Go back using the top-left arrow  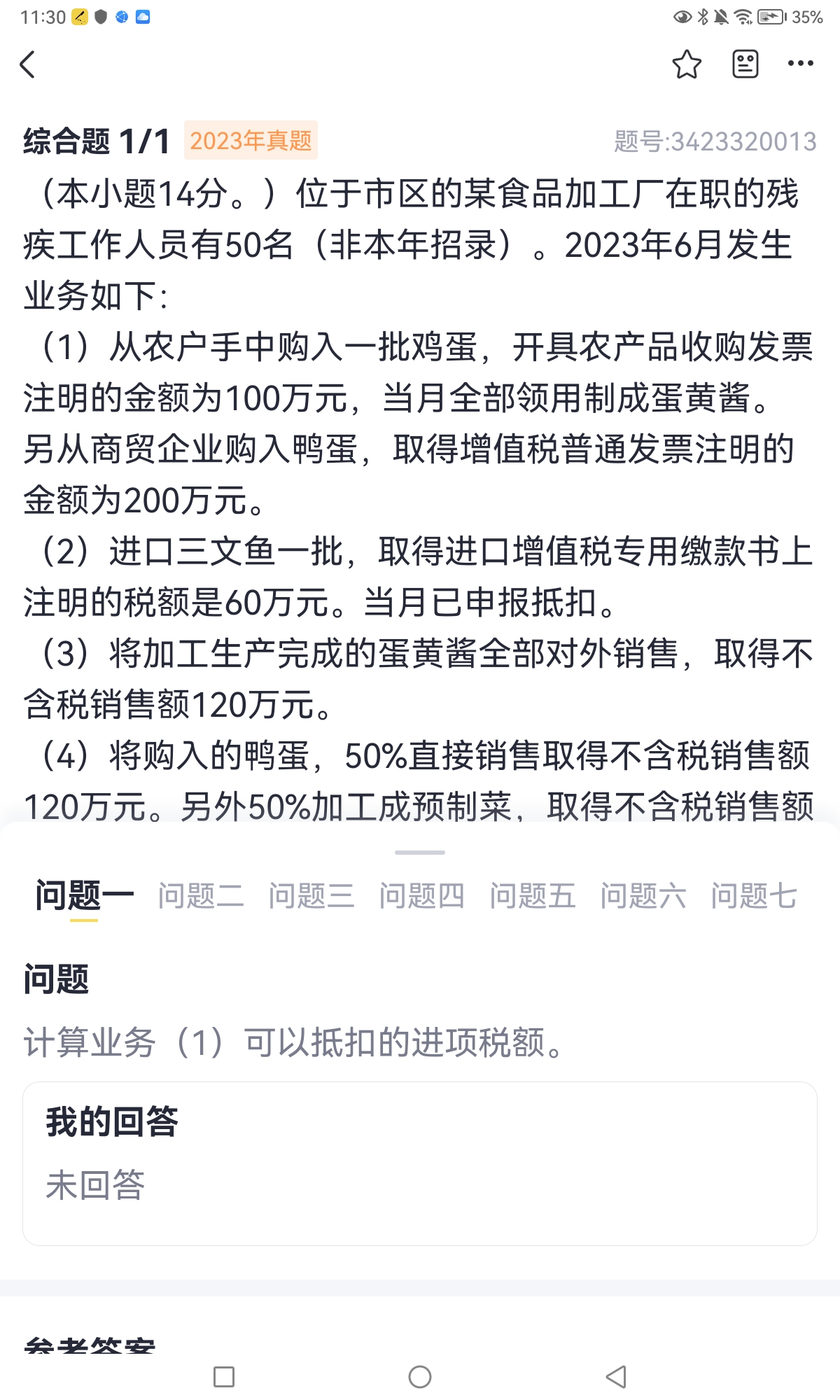tap(27, 64)
